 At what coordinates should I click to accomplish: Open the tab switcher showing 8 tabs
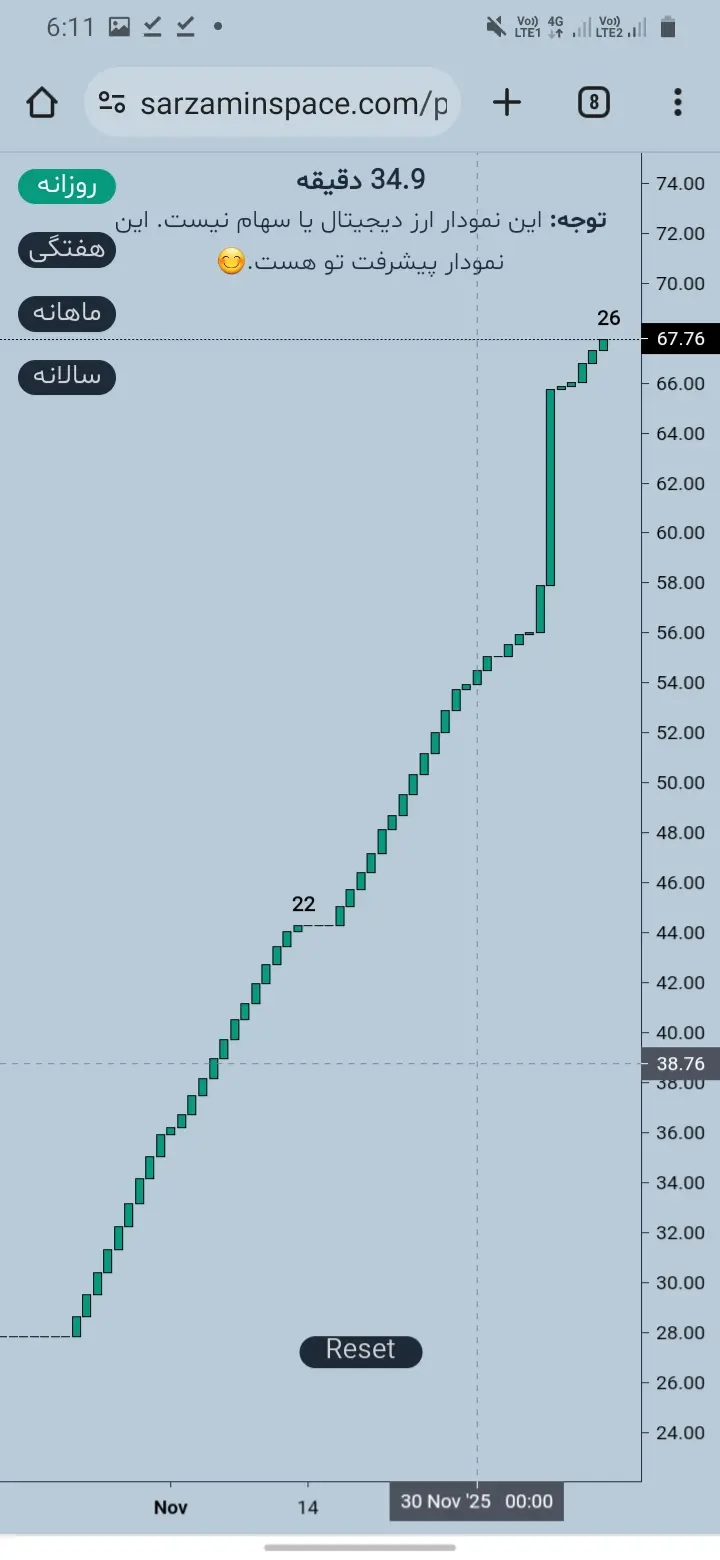pos(593,102)
